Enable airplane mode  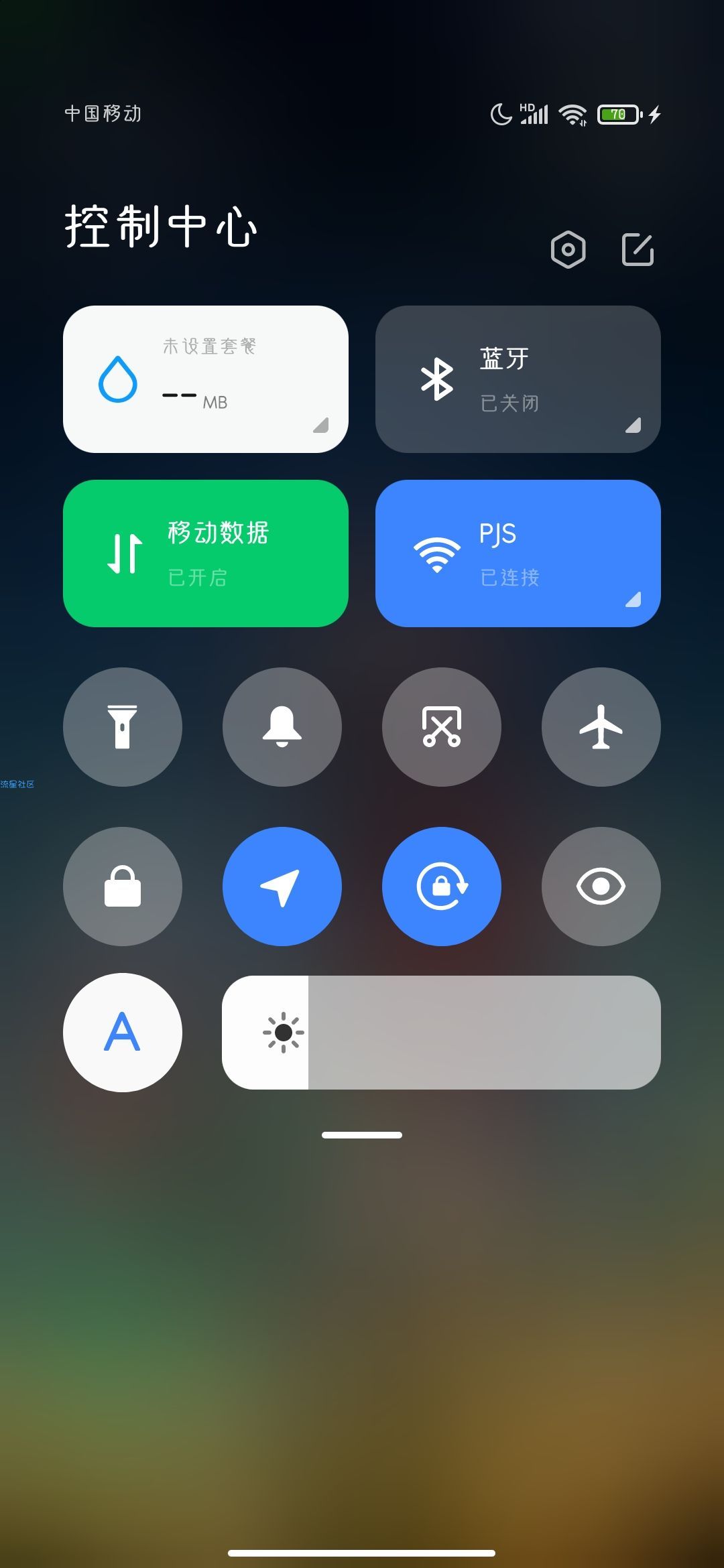click(601, 727)
